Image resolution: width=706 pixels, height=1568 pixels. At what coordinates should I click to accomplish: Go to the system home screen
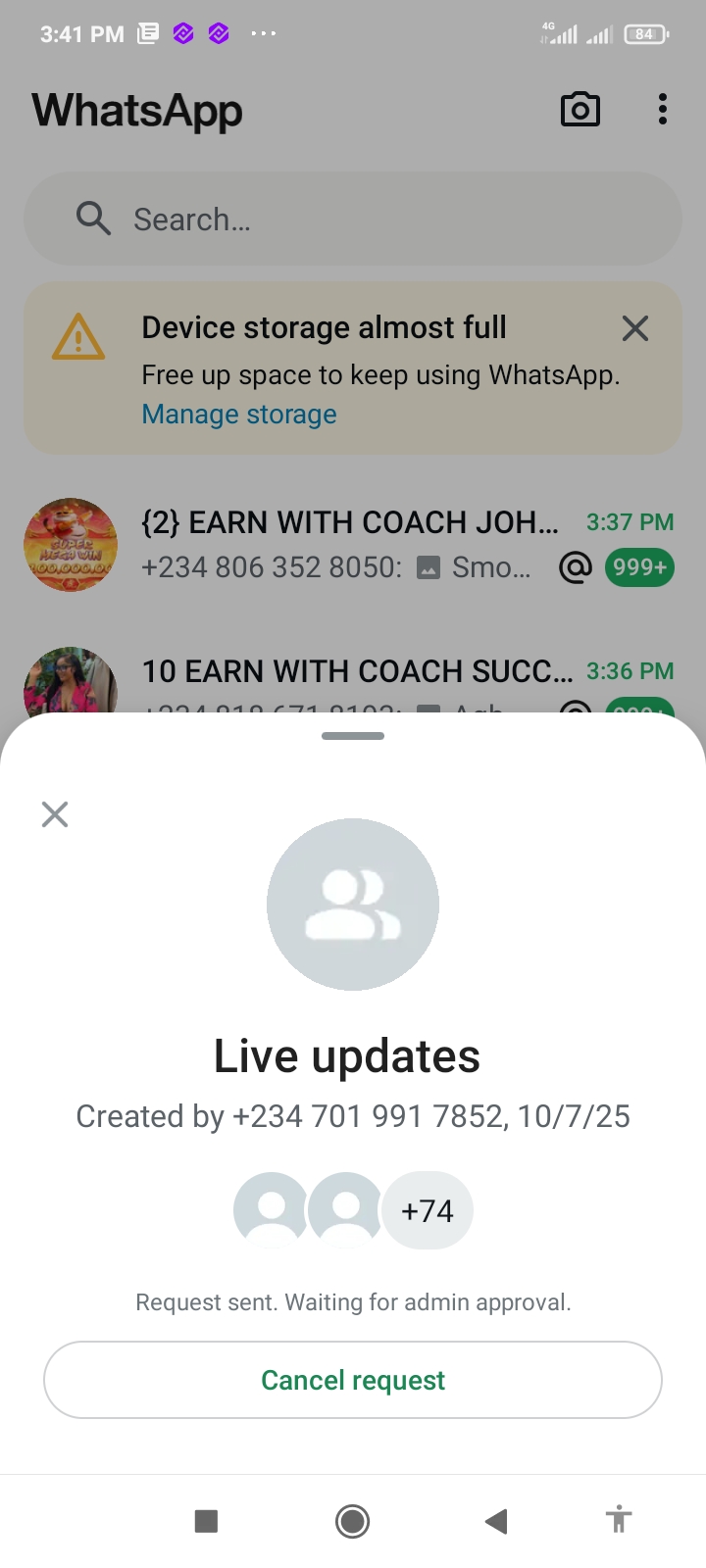(x=353, y=1521)
